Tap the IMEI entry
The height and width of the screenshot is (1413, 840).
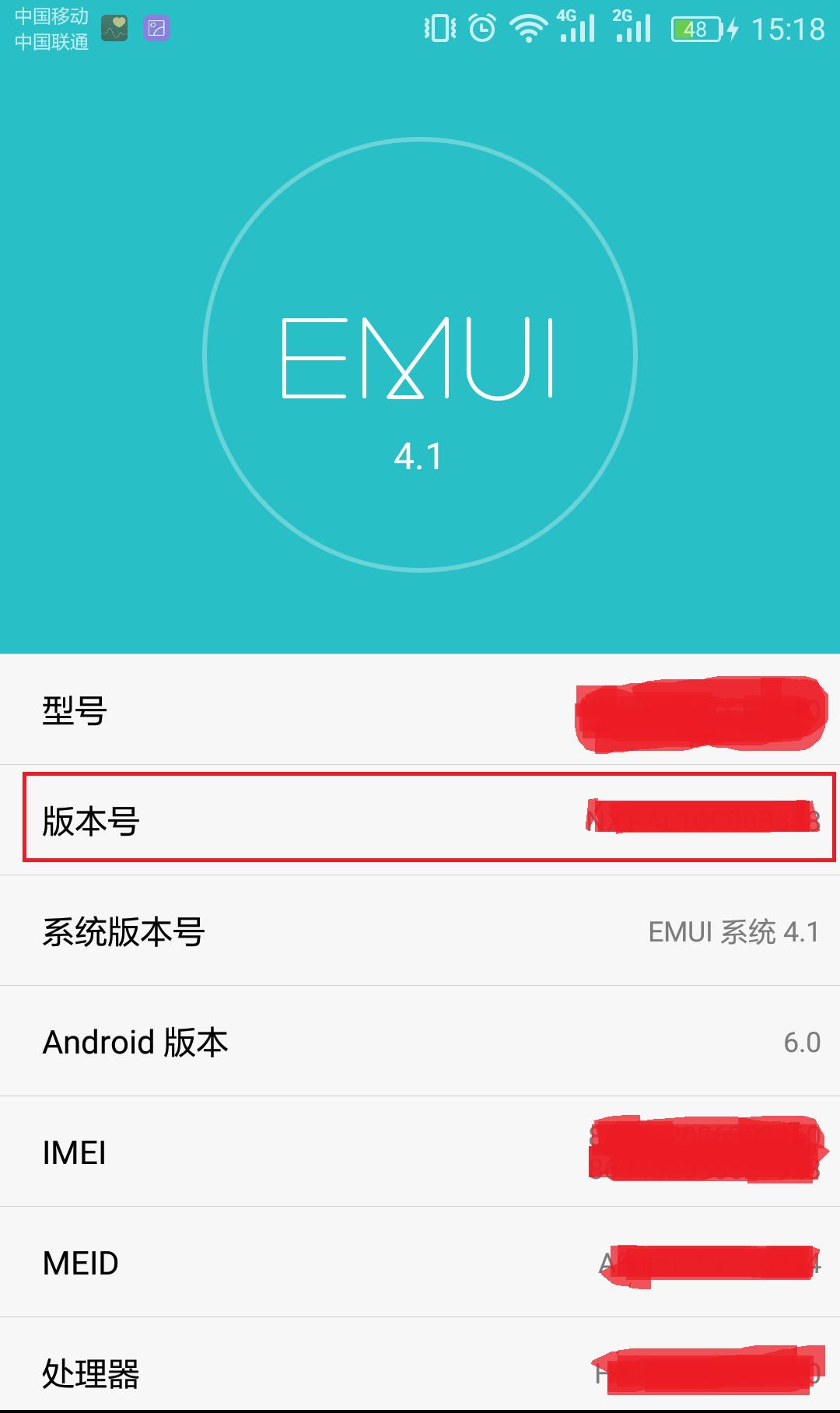coord(420,1153)
